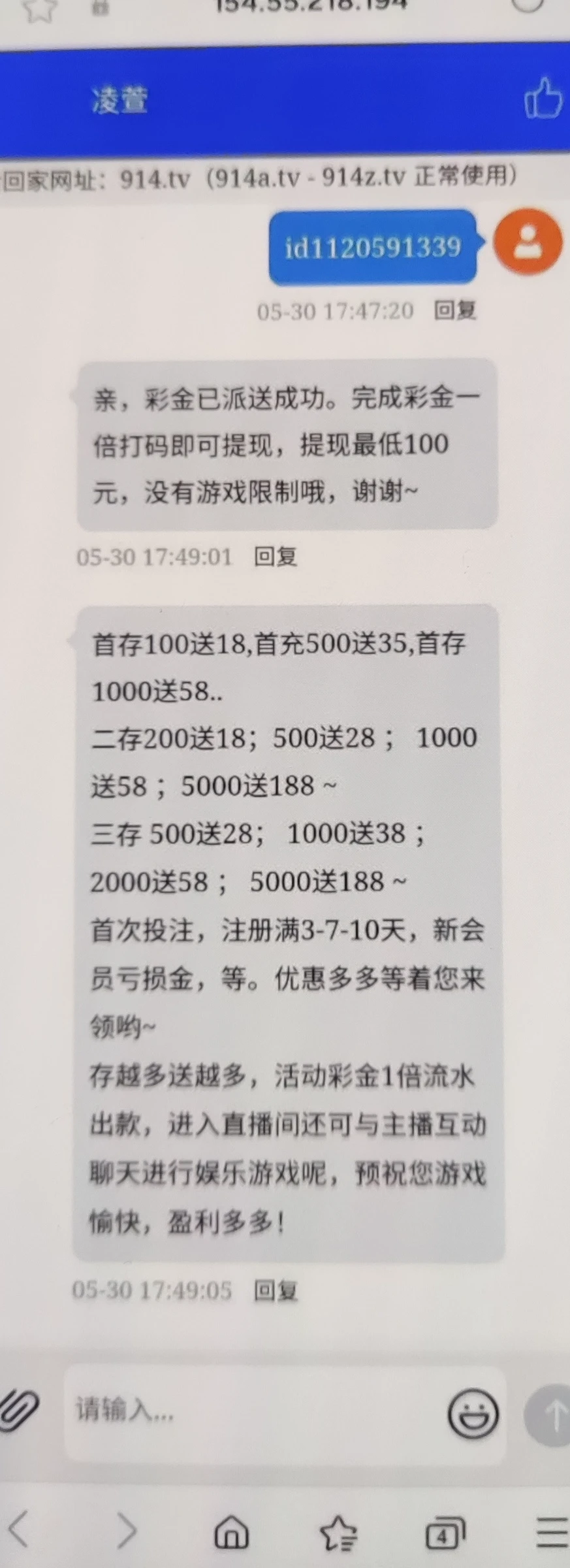570x1568 pixels.
Task: Reply to the id1120591339 message
Action: coord(455,311)
